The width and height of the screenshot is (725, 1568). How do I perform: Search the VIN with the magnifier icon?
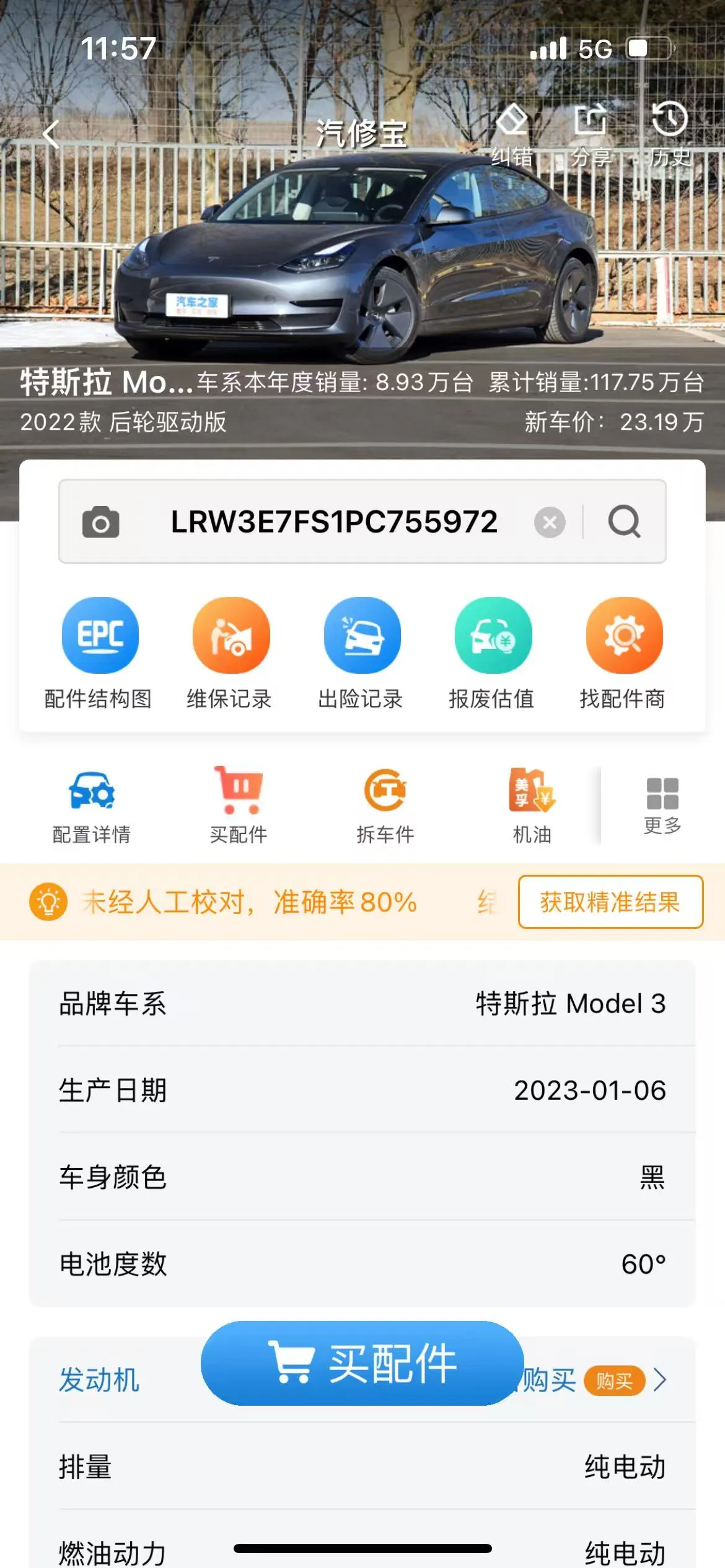click(x=624, y=522)
